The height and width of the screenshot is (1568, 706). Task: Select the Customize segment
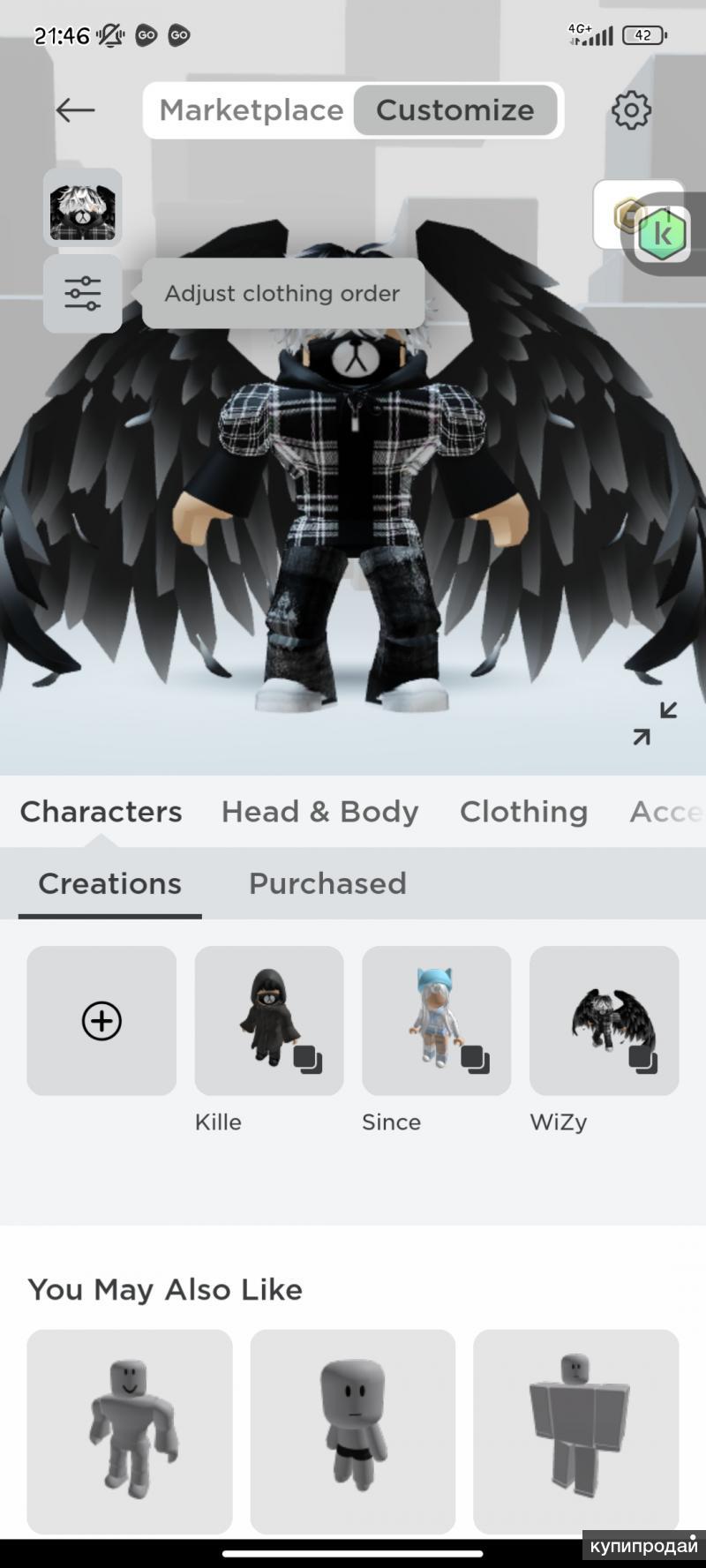pos(455,110)
